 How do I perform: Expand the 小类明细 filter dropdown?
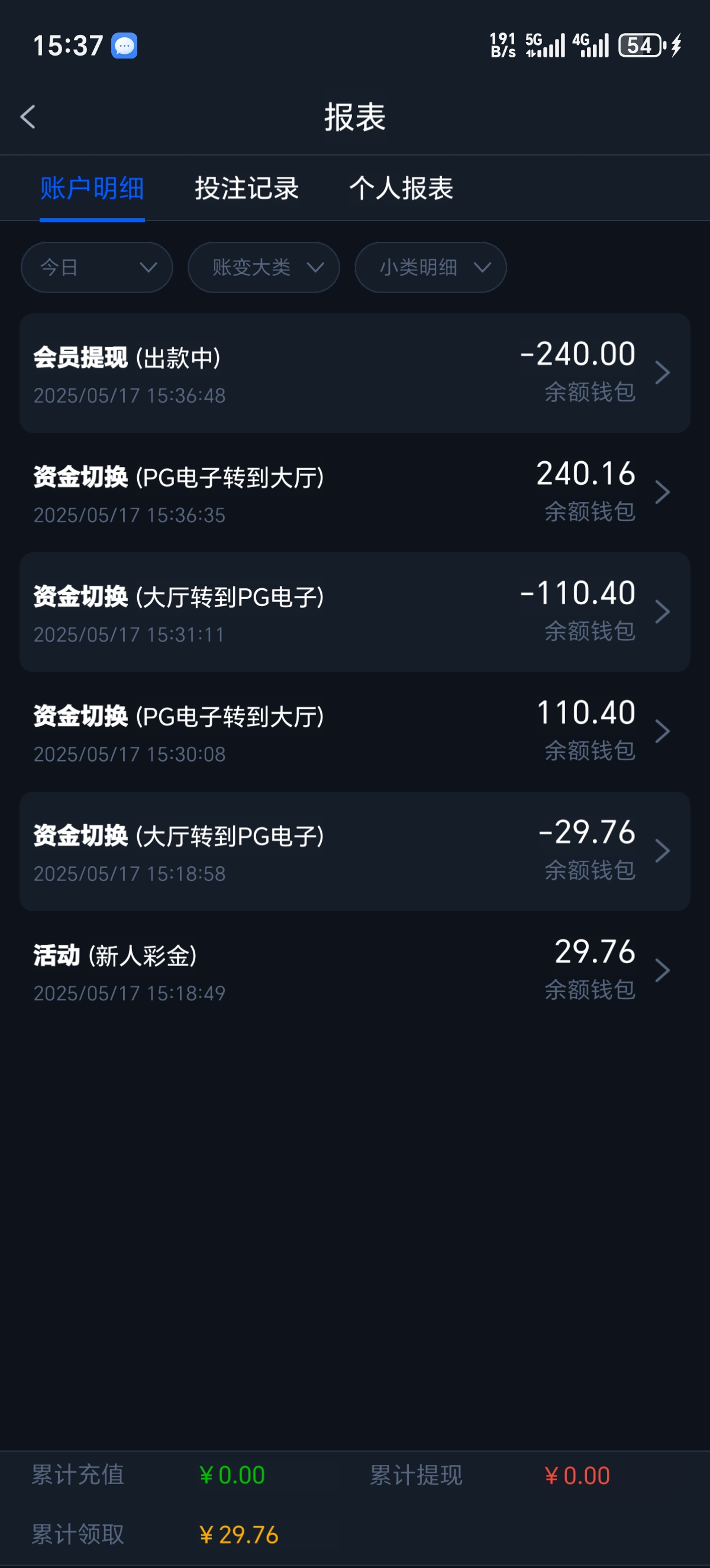point(431,267)
